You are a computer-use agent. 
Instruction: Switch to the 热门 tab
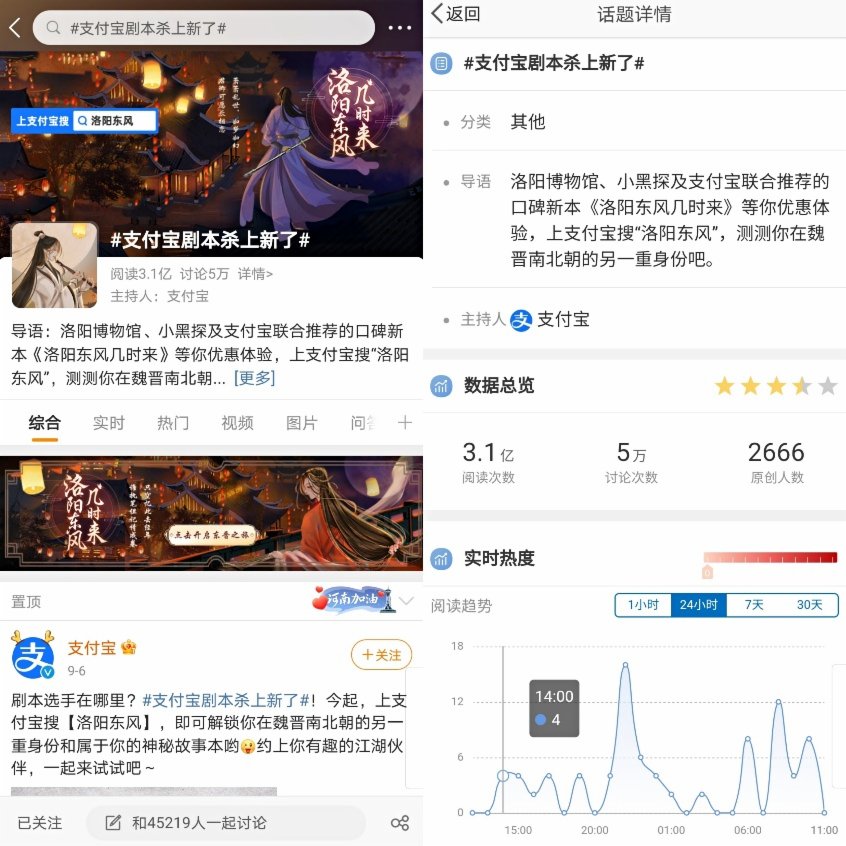172,423
